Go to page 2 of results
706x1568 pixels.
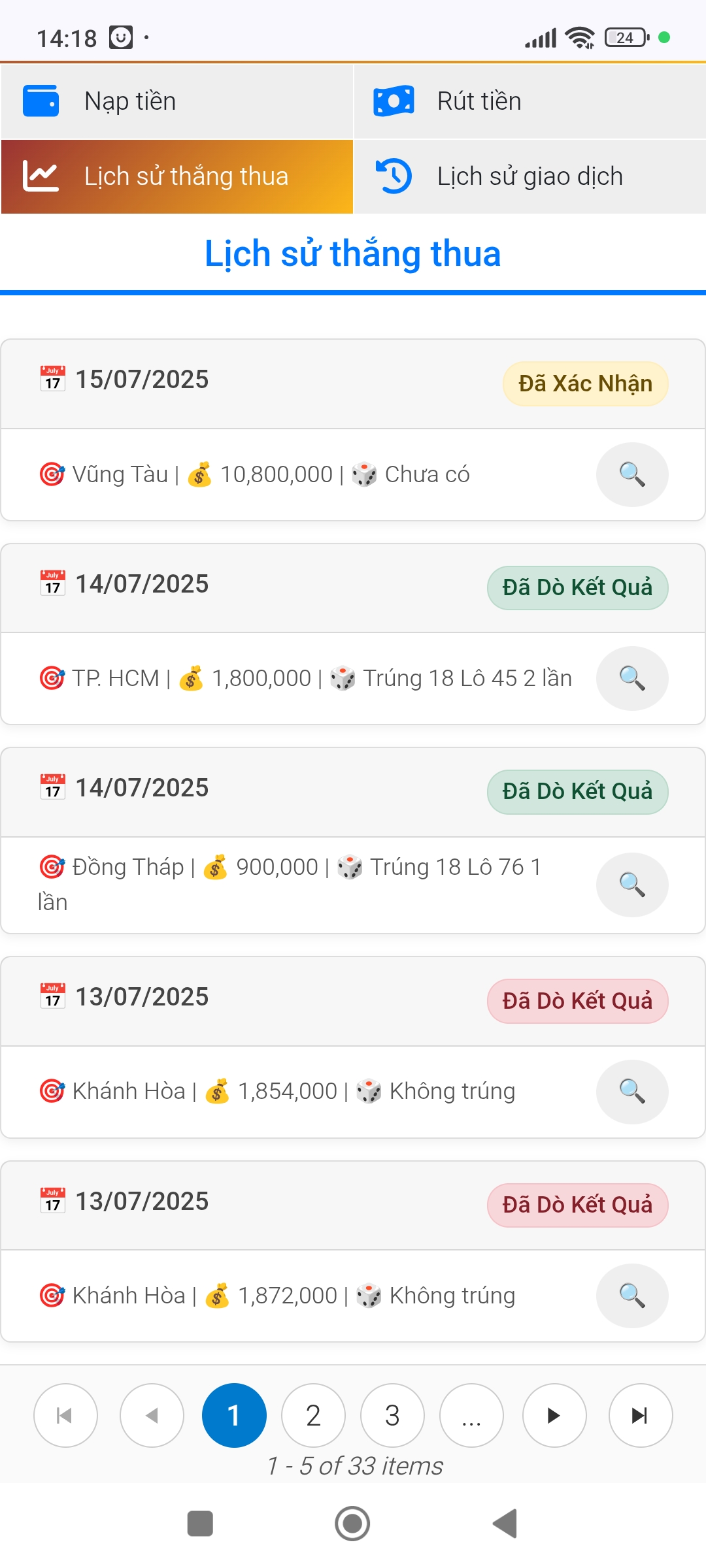pos(313,1415)
